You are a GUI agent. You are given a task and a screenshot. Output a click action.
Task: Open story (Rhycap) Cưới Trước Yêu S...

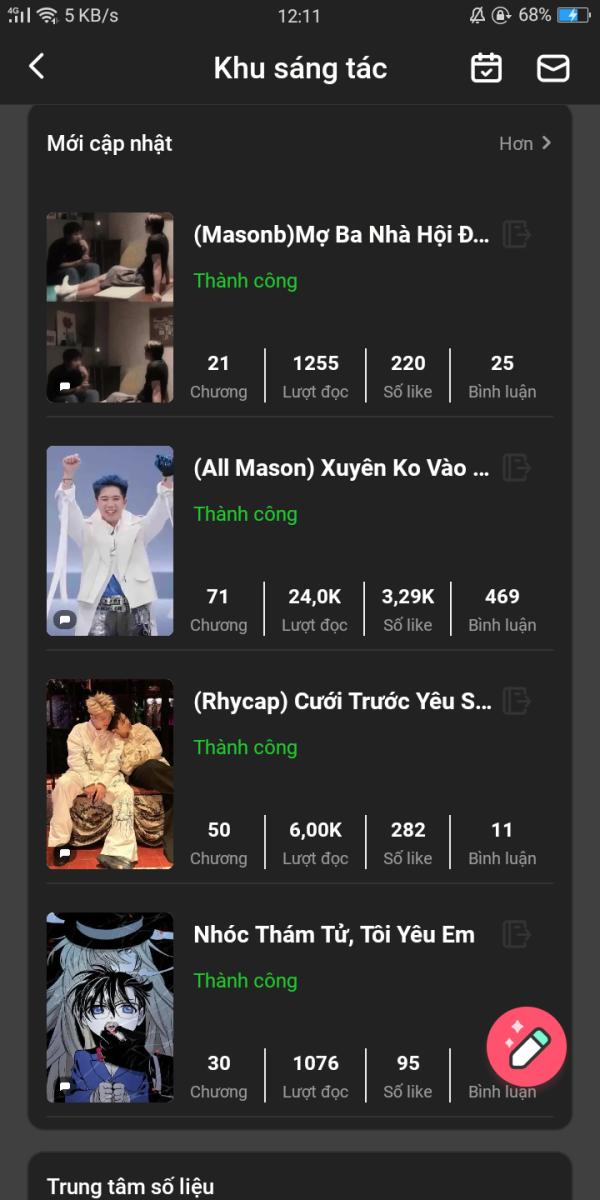tap(341, 702)
